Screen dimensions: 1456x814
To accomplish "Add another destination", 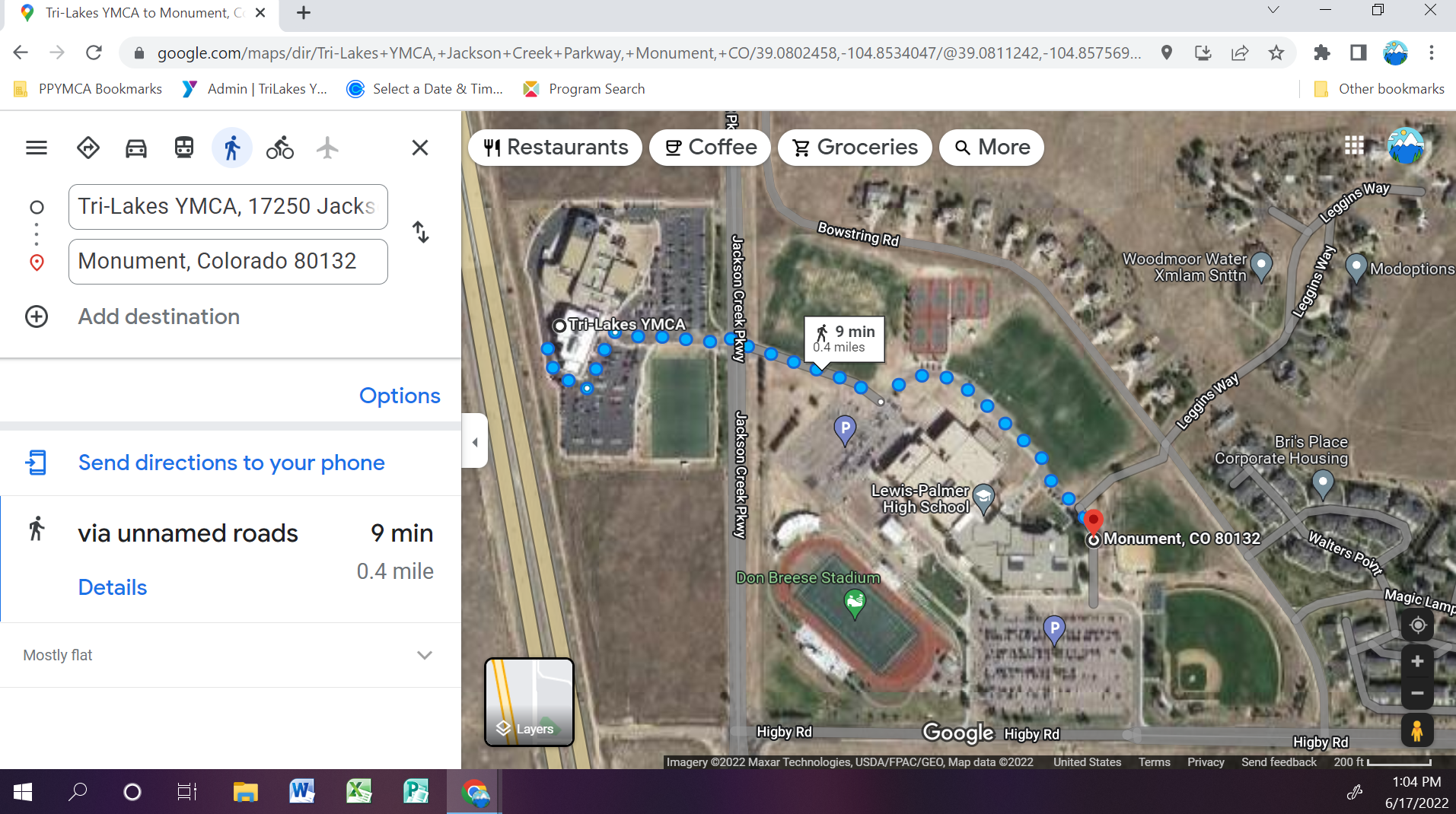I will click(158, 316).
